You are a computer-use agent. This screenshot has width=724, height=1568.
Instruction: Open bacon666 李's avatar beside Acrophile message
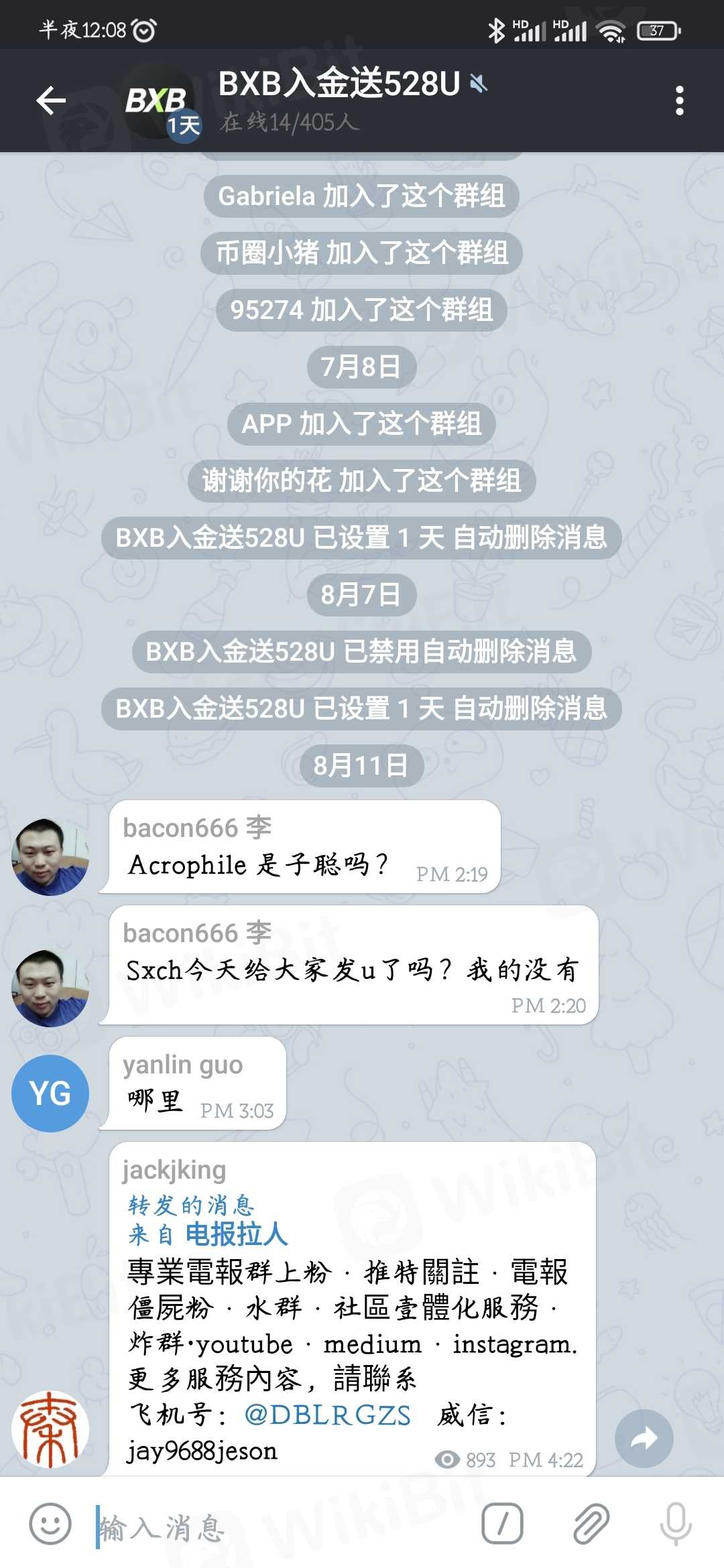click(x=50, y=856)
